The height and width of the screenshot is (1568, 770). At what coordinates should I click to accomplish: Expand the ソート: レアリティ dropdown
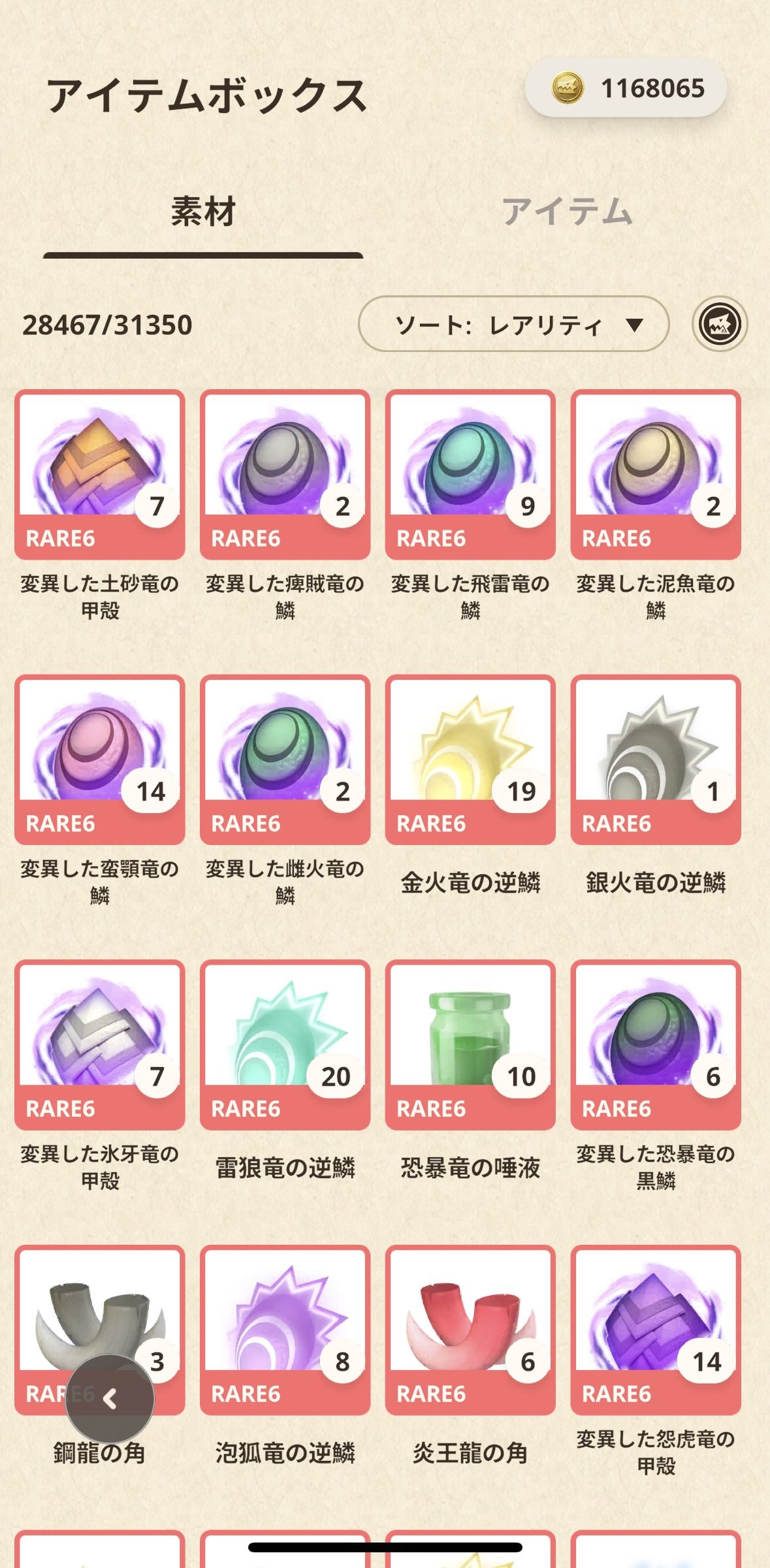[513, 324]
